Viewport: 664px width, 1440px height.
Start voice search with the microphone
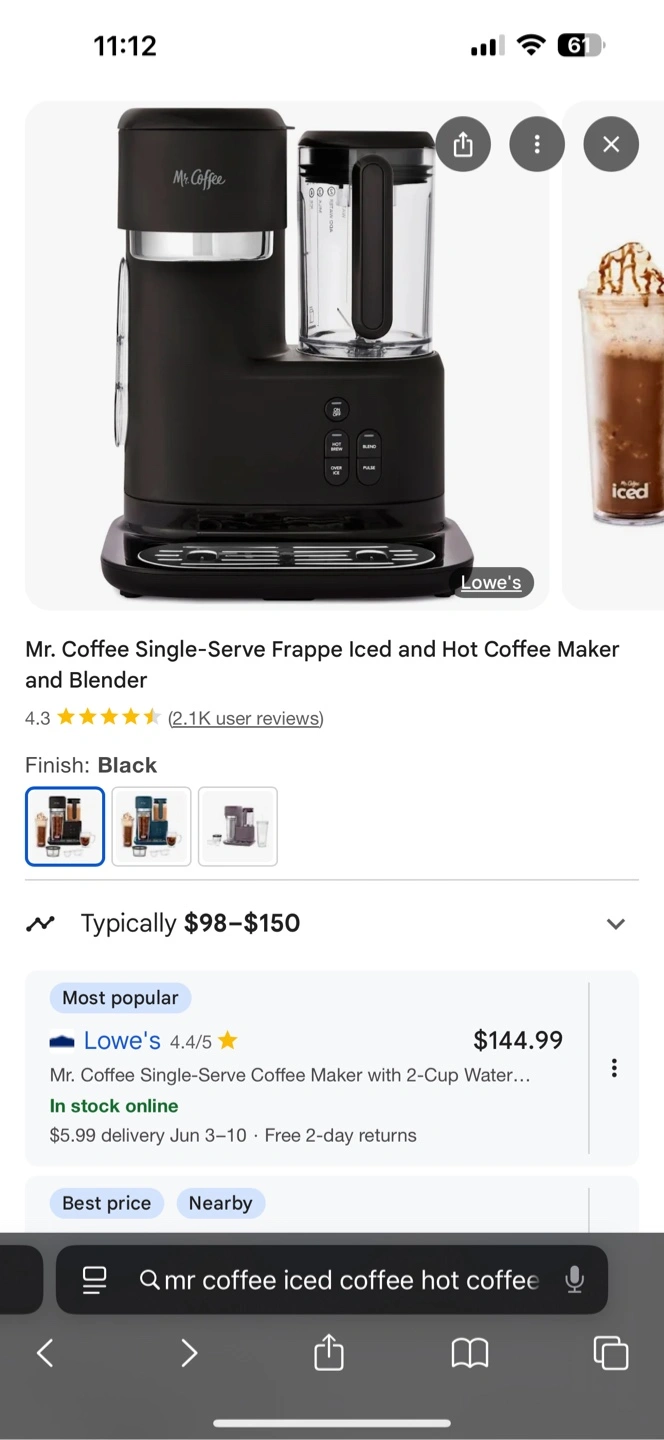574,1280
